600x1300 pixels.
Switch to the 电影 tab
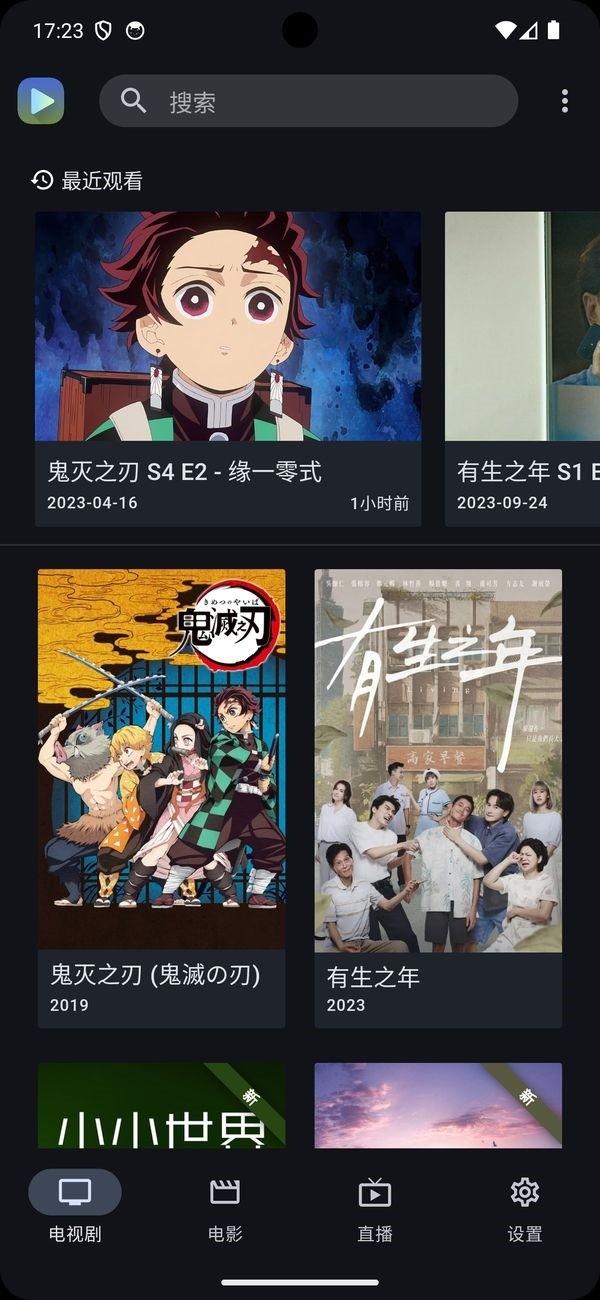pyautogui.click(x=225, y=1207)
